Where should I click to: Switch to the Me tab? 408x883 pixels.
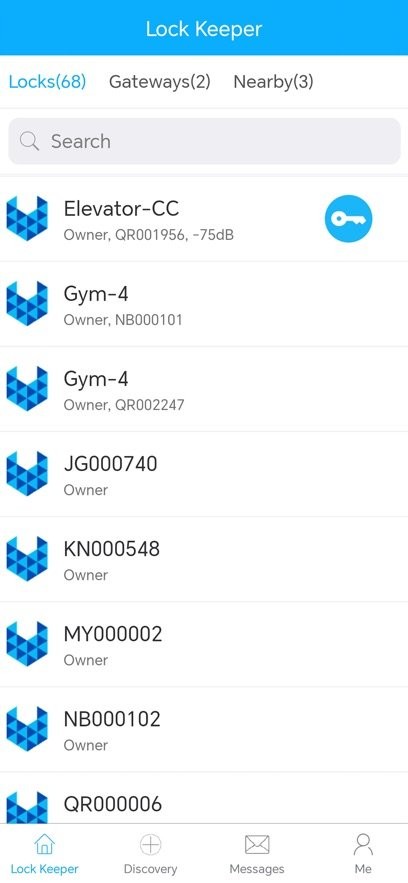tap(363, 854)
